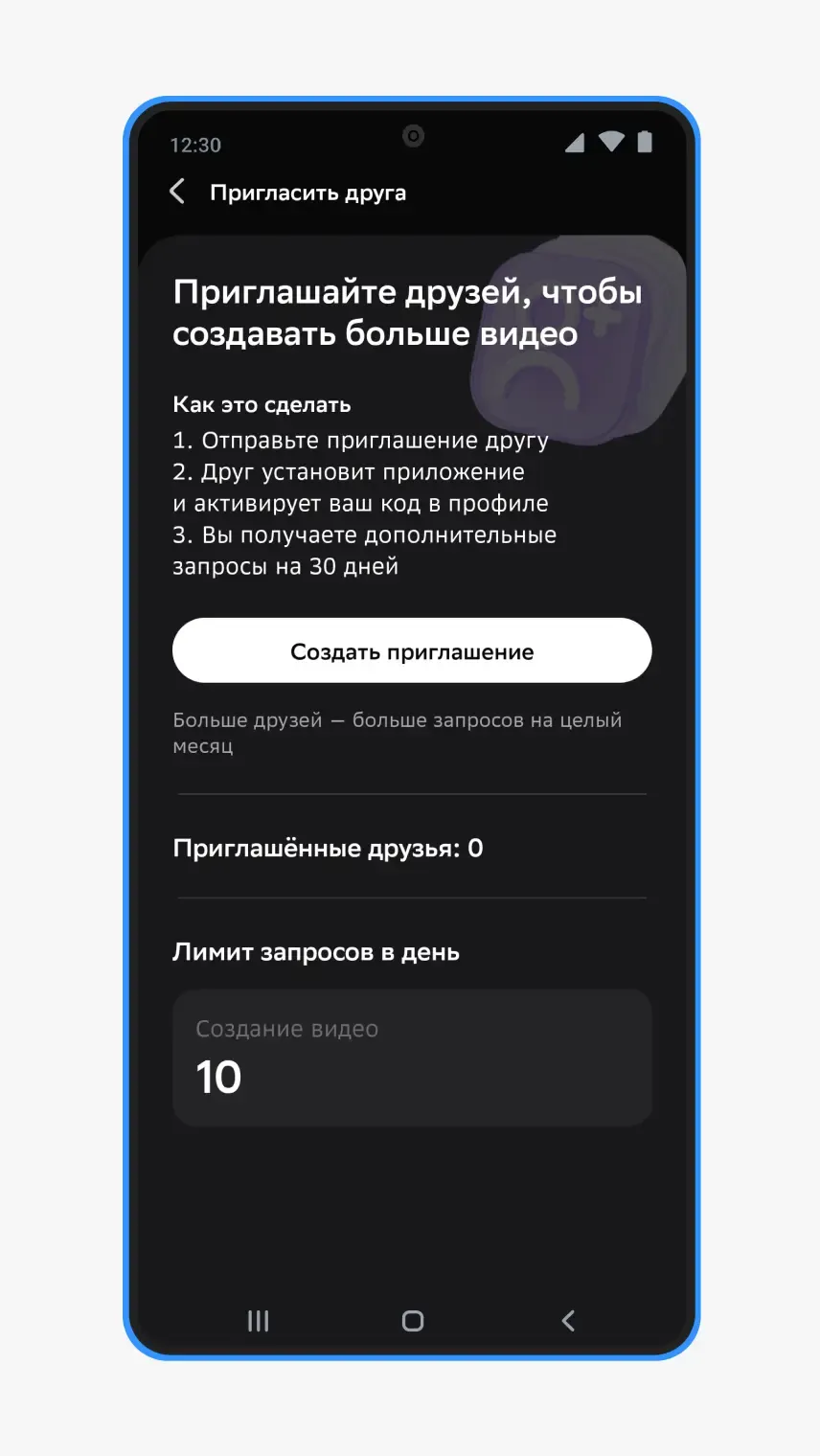Select the number 10 in the limit card
This screenshot has width=820, height=1456.
click(x=218, y=1077)
